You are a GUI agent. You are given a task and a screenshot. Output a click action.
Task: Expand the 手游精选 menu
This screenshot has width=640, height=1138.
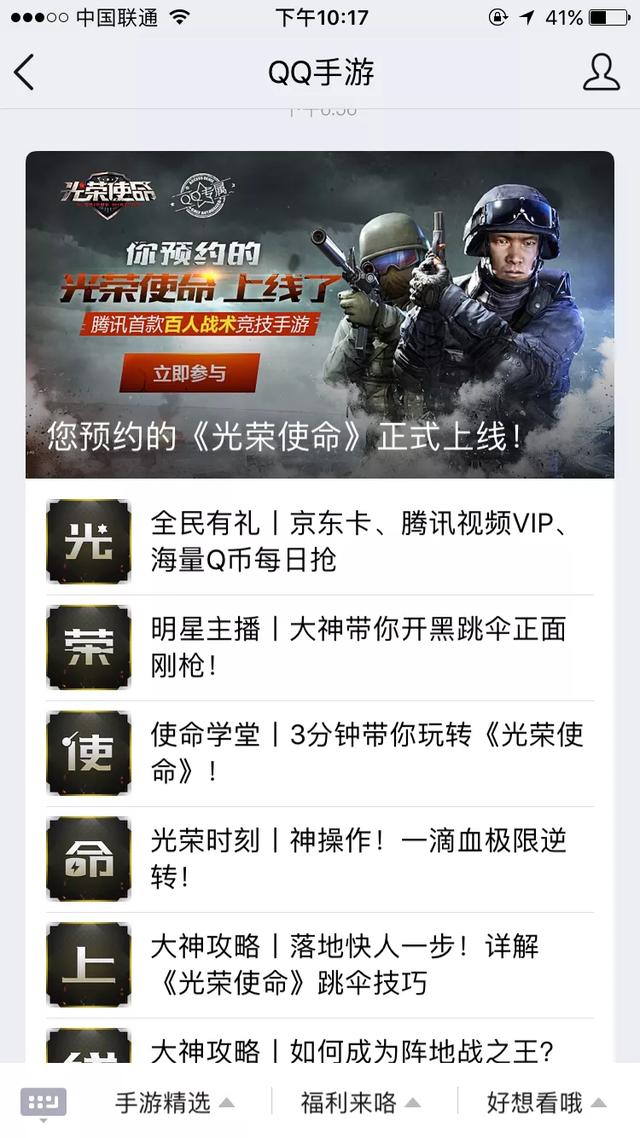(x=175, y=1102)
